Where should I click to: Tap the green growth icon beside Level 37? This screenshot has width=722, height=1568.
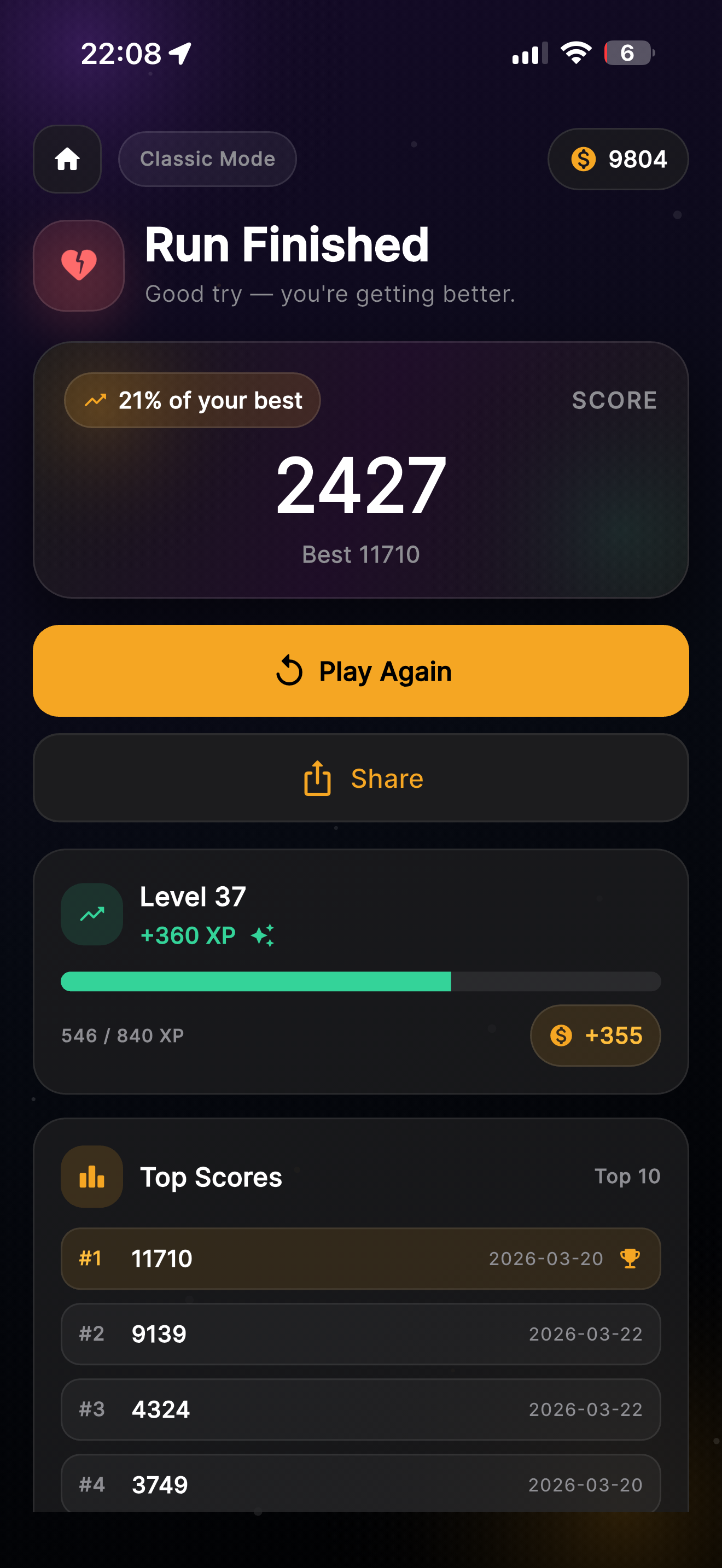(91, 914)
